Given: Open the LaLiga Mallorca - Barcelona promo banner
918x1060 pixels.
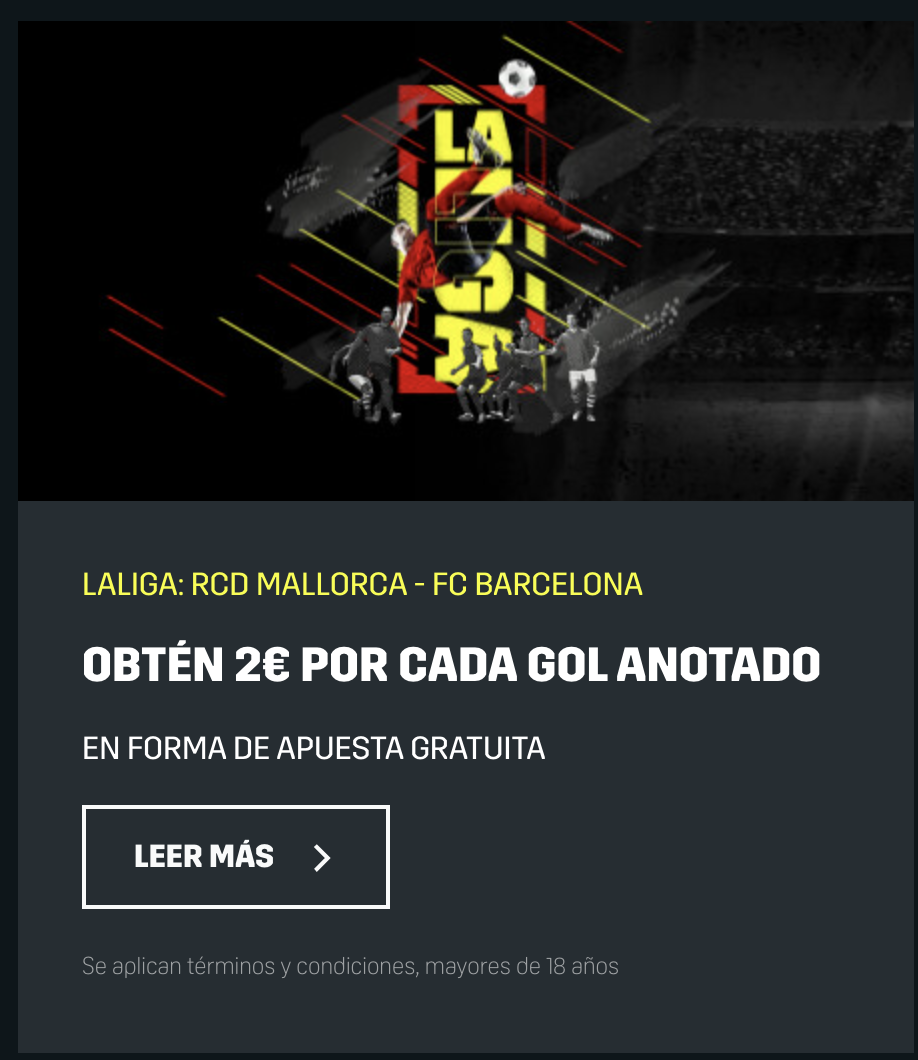Looking at the screenshot, I should click(467, 261).
